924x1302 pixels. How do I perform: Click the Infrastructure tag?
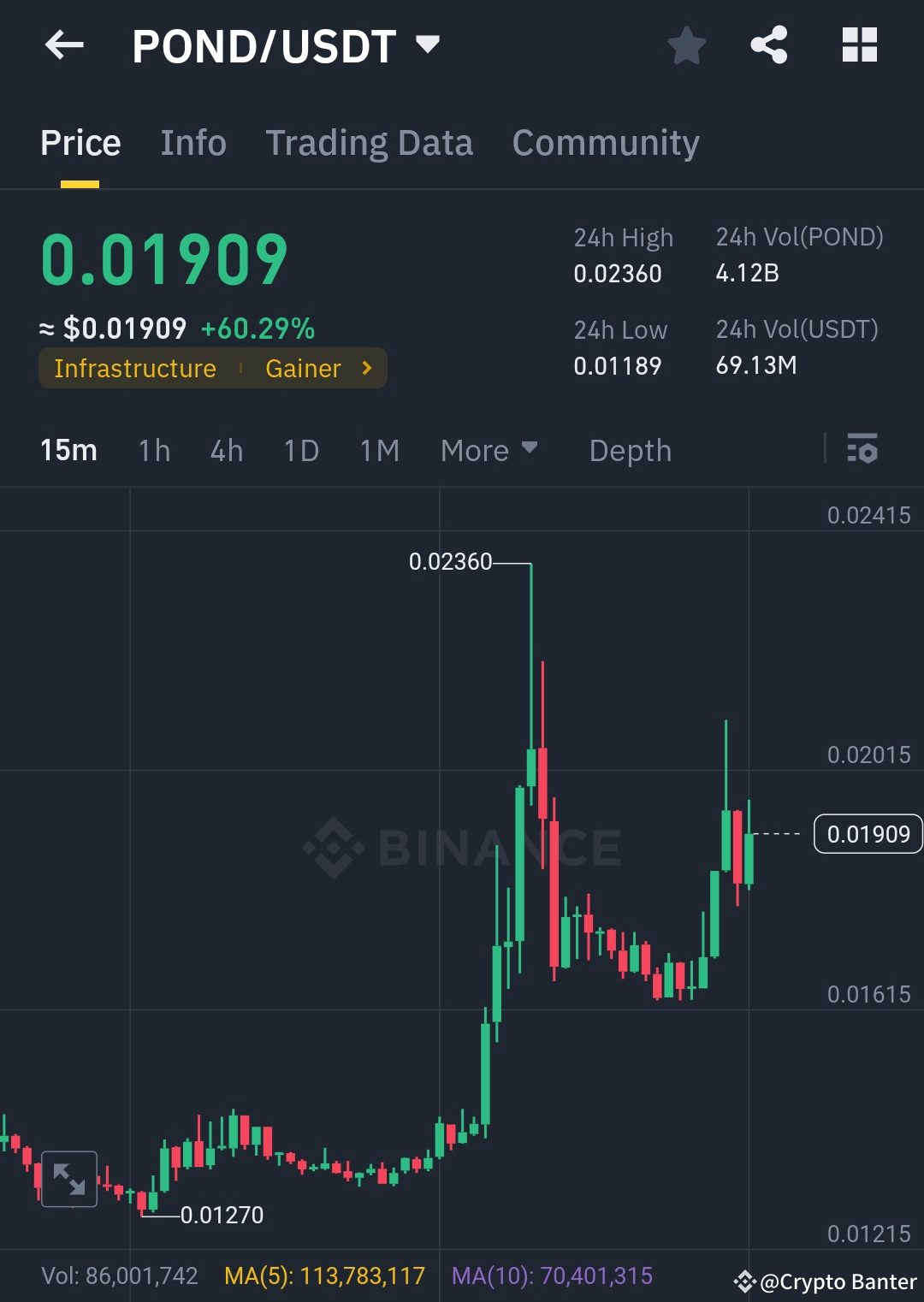point(134,368)
